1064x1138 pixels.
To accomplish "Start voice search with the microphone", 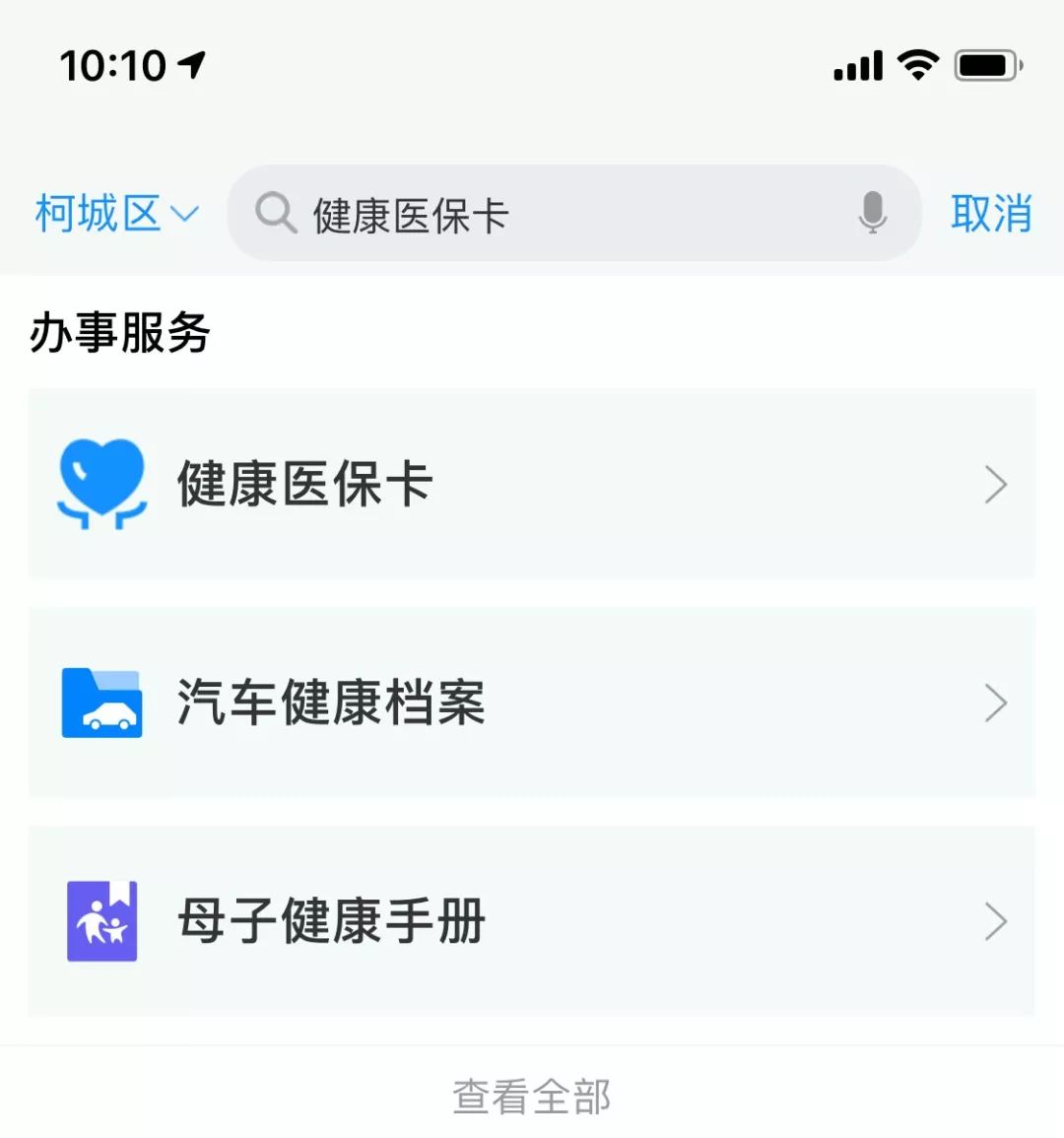I will point(872,213).
